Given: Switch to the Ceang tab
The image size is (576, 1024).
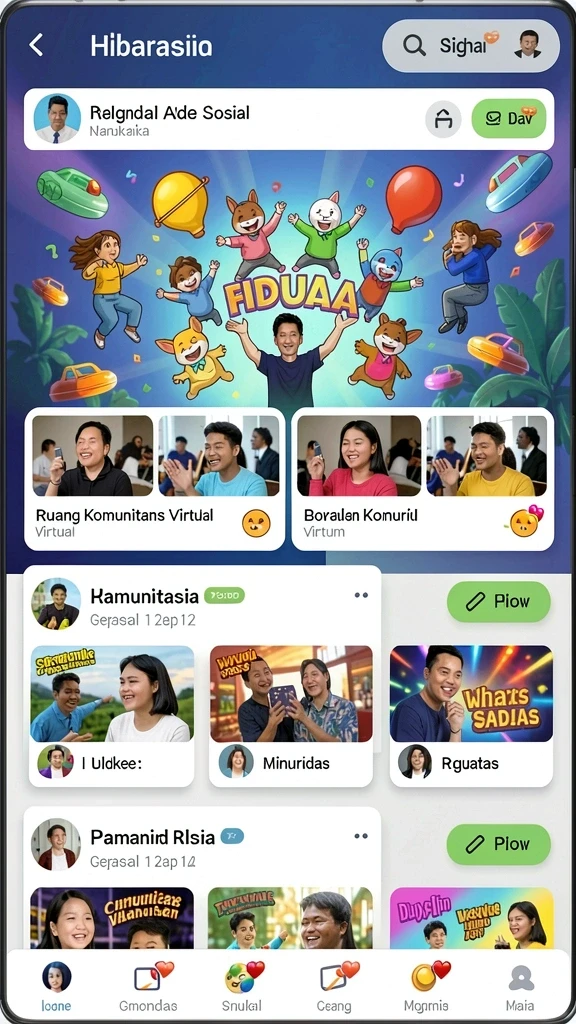Looking at the screenshot, I should tap(334, 987).
